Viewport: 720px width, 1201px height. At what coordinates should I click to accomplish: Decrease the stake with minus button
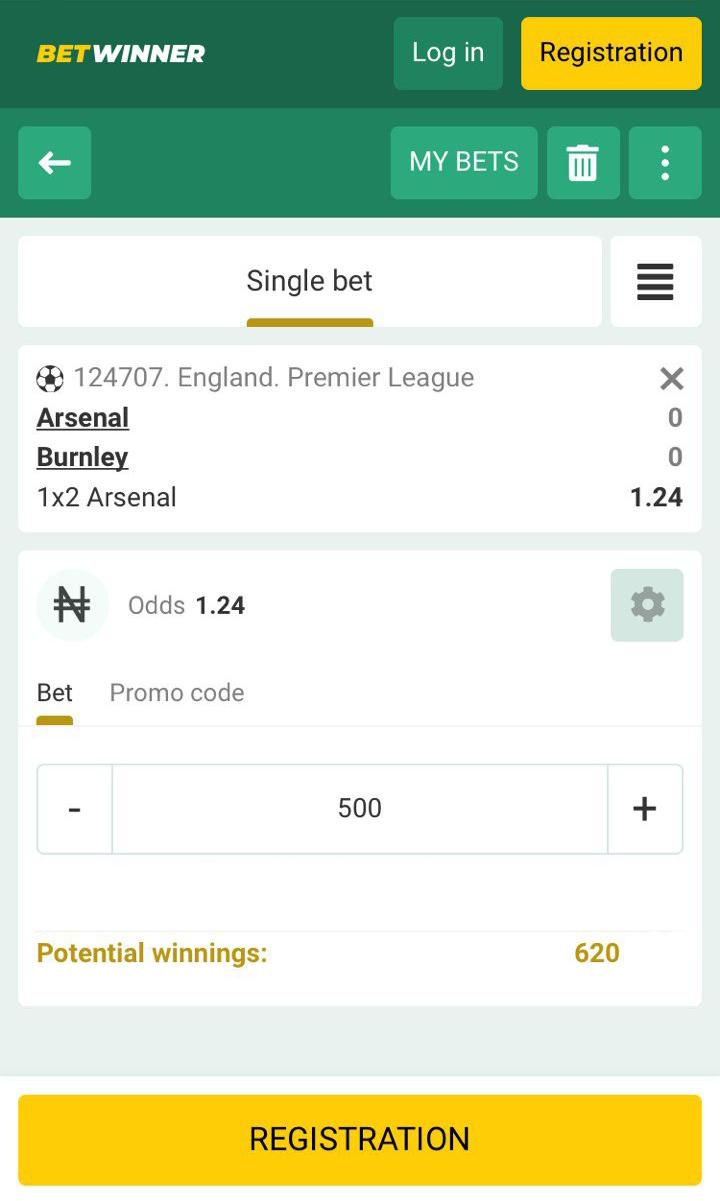pos(75,809)
